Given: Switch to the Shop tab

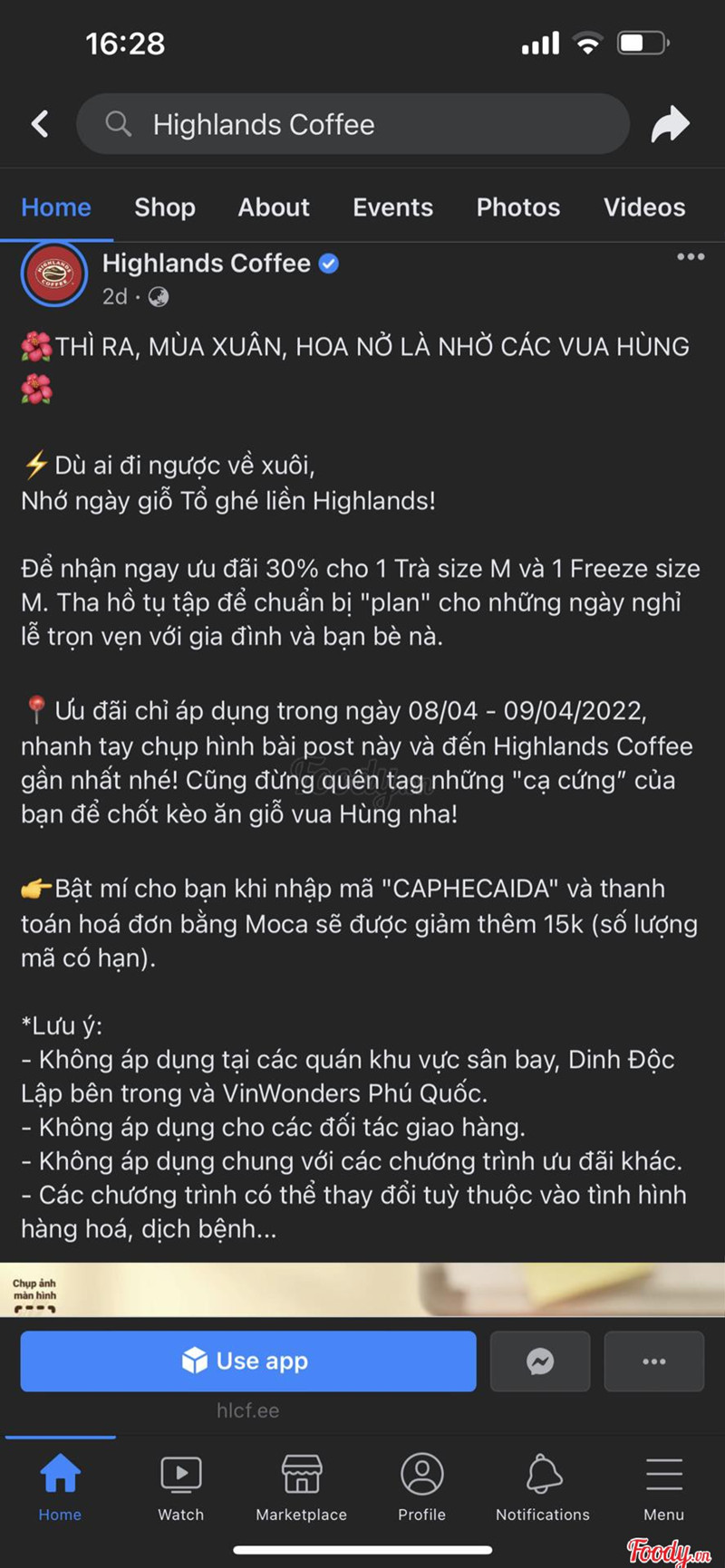Looking at the screenshot, I should coord(165,207).
